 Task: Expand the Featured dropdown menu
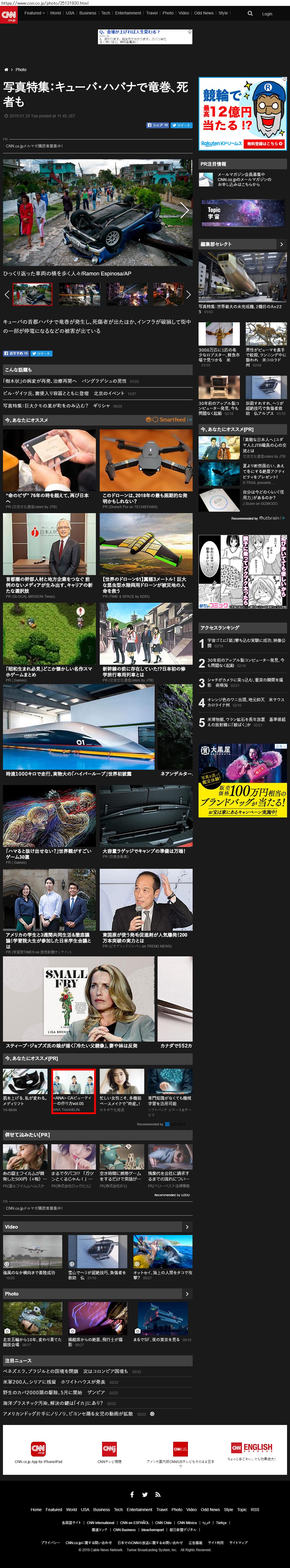click(34, 13)
